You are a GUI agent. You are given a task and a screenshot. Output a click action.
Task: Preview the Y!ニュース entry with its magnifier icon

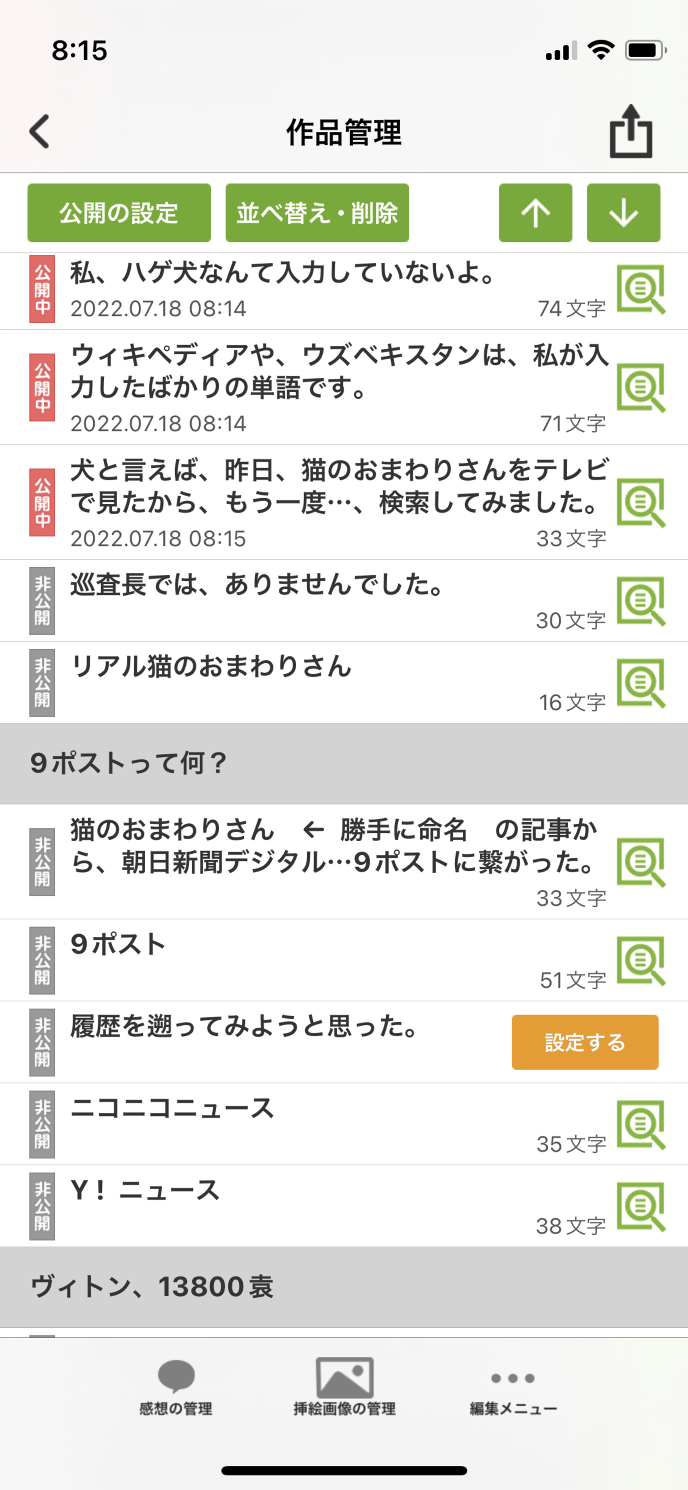pyautogui.click(x=641, y=1207)
